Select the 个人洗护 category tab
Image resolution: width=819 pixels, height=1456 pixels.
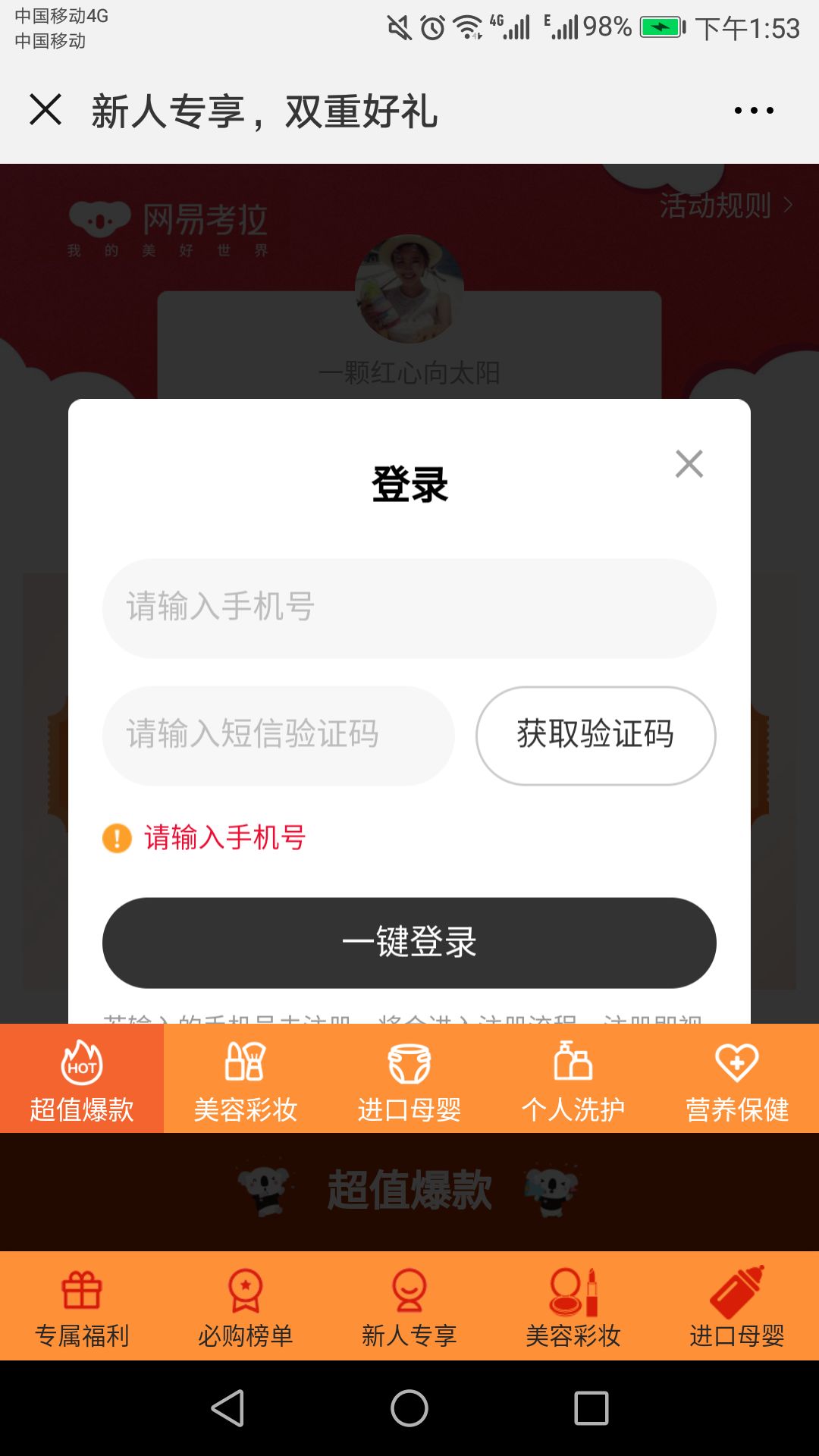[573, 1078]
